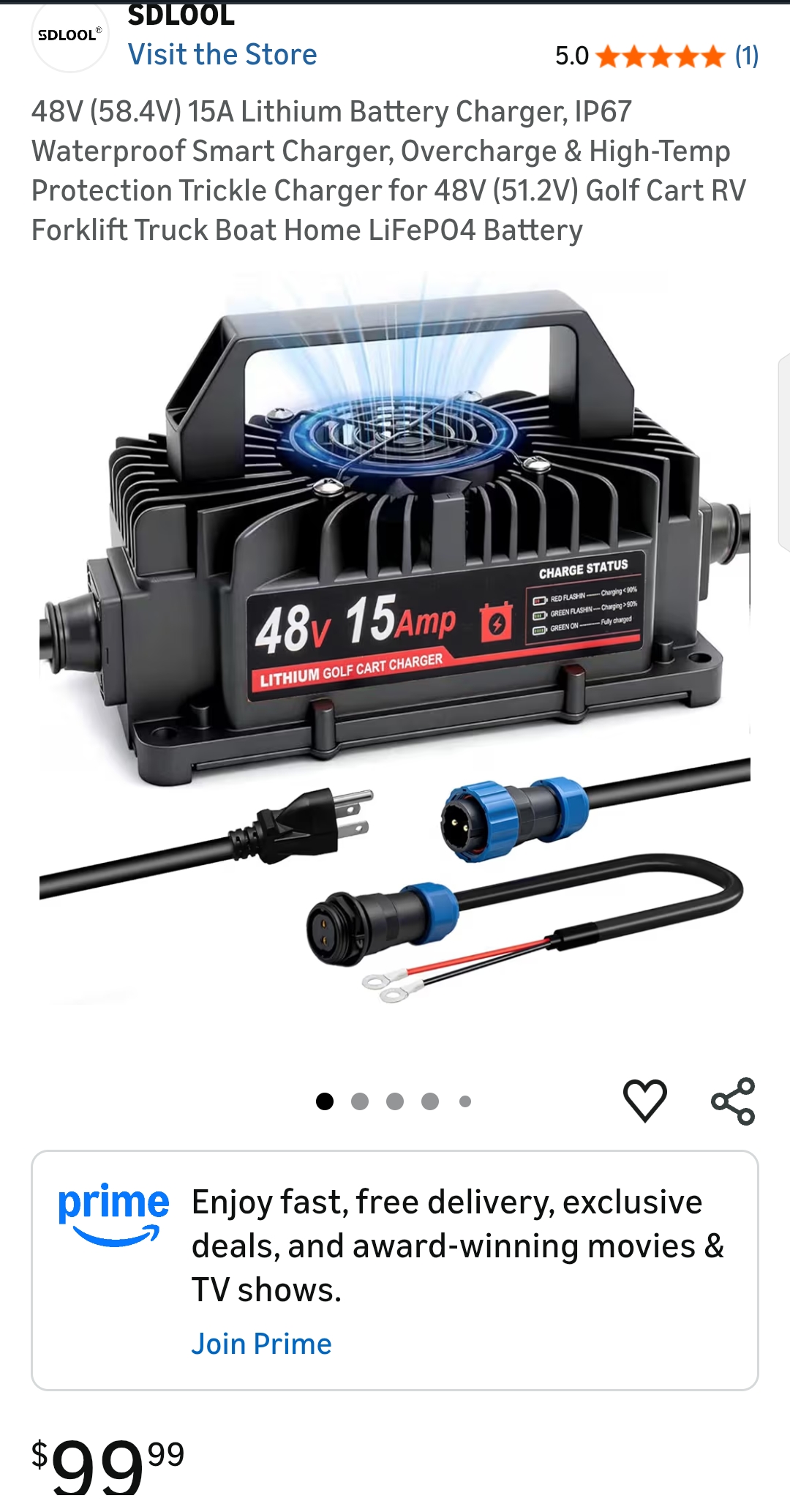Open the Visit the Store page

pos(222,54)
